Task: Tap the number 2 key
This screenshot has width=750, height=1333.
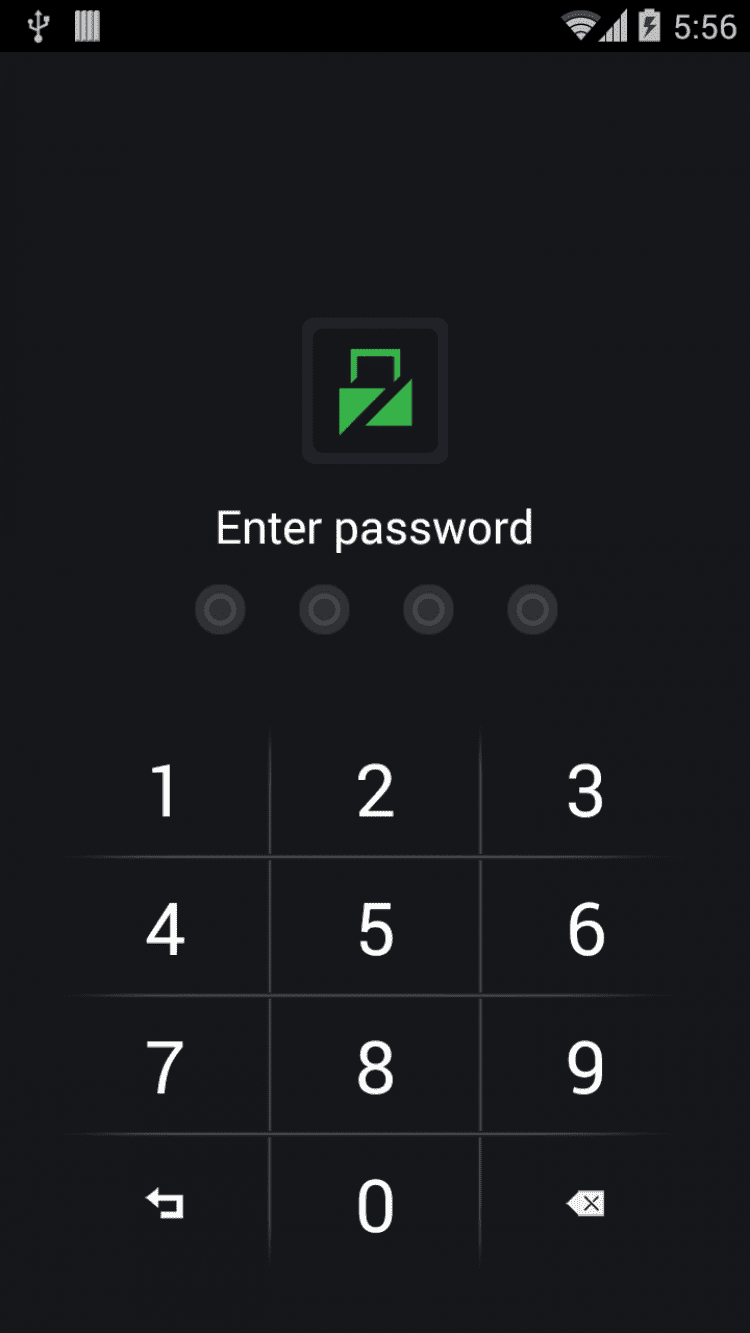Action: (x=375, y=791)
